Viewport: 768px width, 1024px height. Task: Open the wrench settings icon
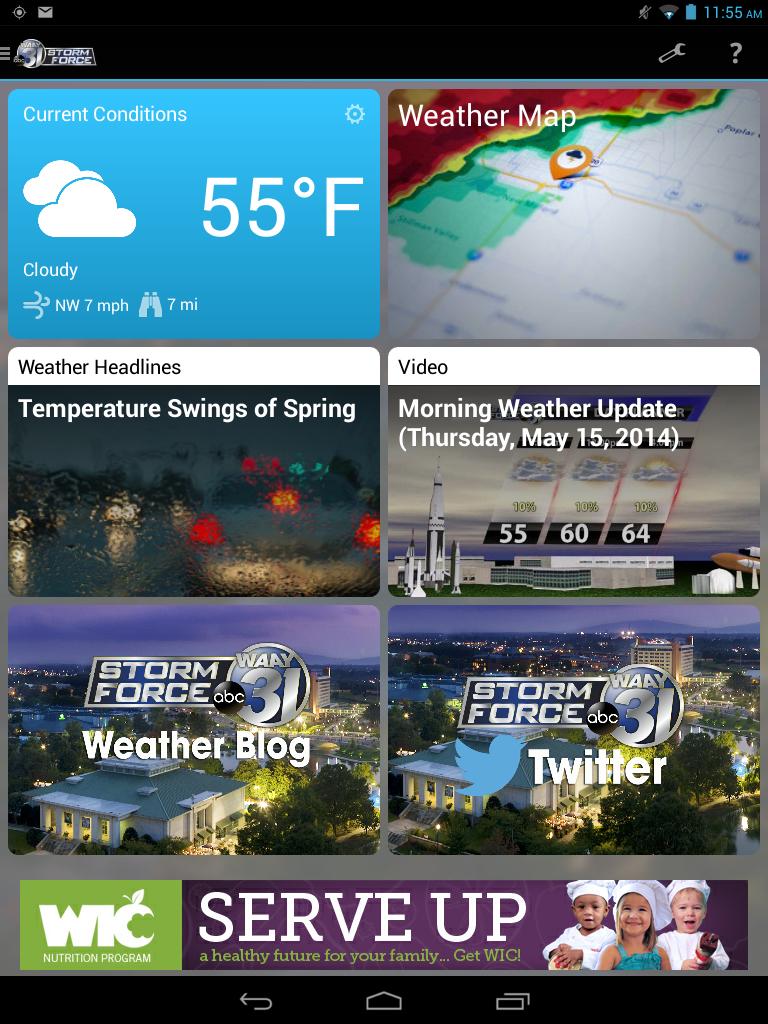[672, 53]
